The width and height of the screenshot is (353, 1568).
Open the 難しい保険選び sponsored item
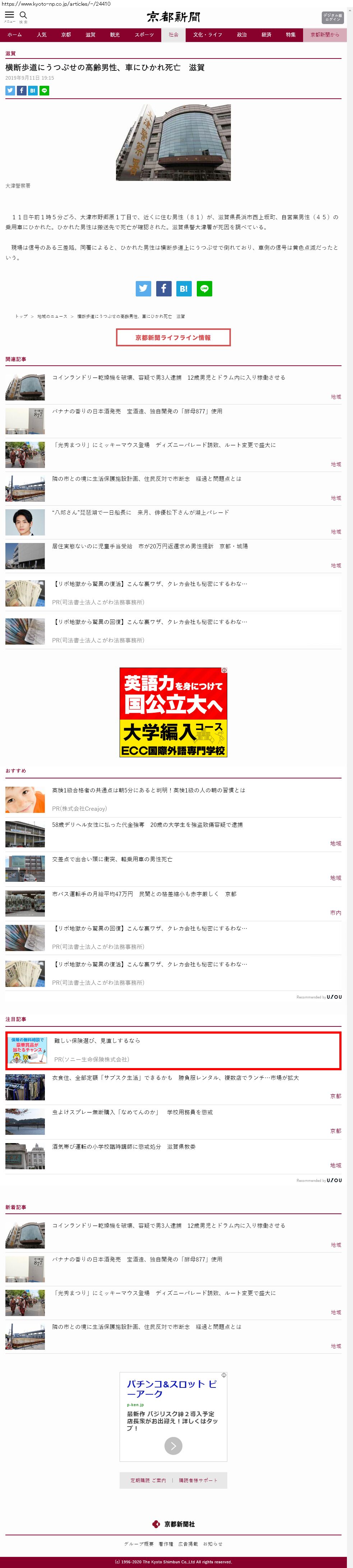coord(97,1040)
